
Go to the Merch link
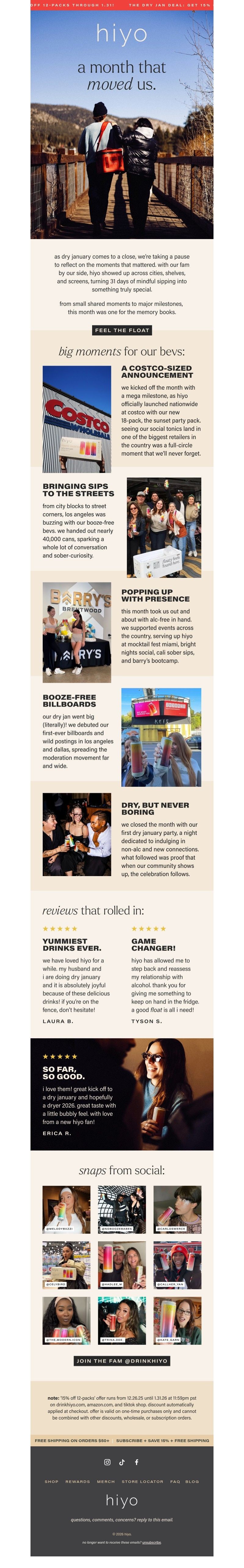[106, 1481]
